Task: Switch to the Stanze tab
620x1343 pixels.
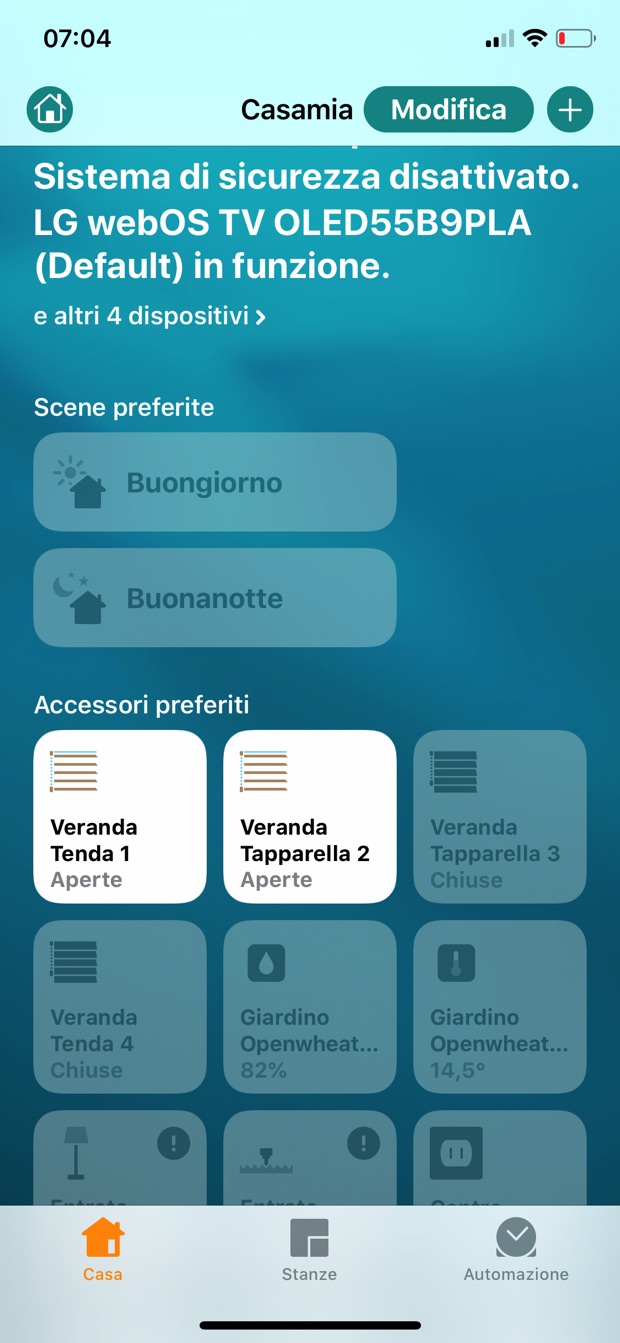Action: [x=309, y=1250]
